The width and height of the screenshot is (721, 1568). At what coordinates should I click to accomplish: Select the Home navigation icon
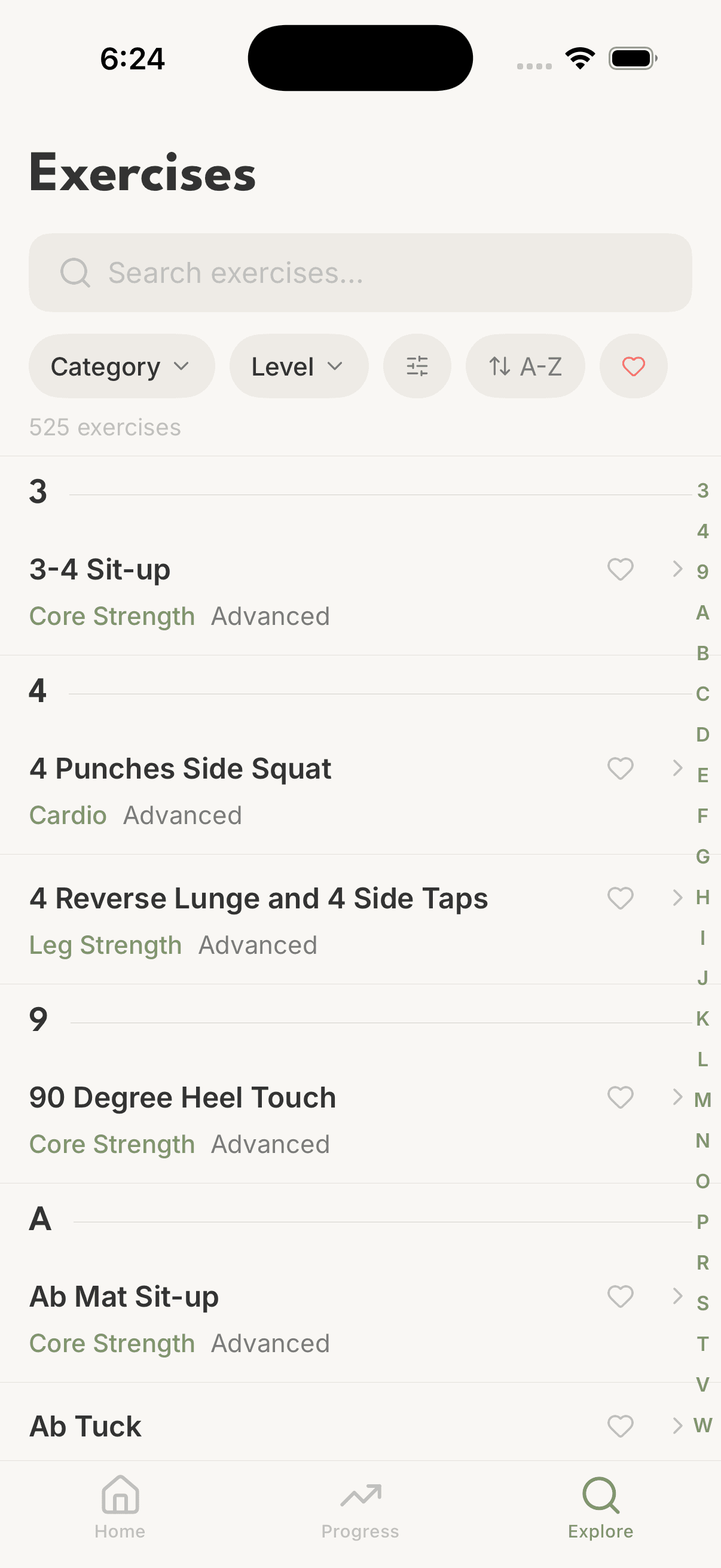120,1497
